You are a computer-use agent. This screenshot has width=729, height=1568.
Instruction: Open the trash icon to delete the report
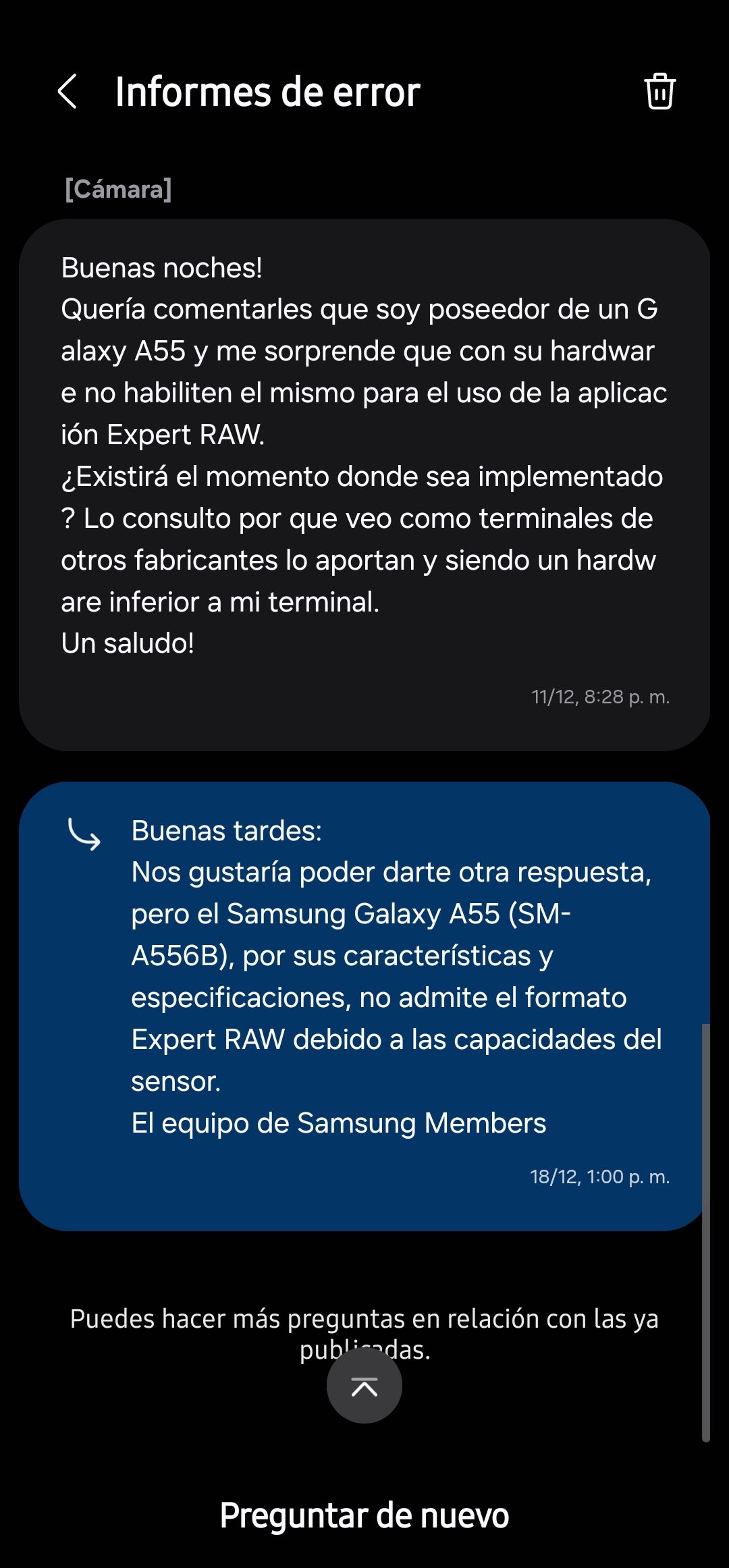point(659,92)
